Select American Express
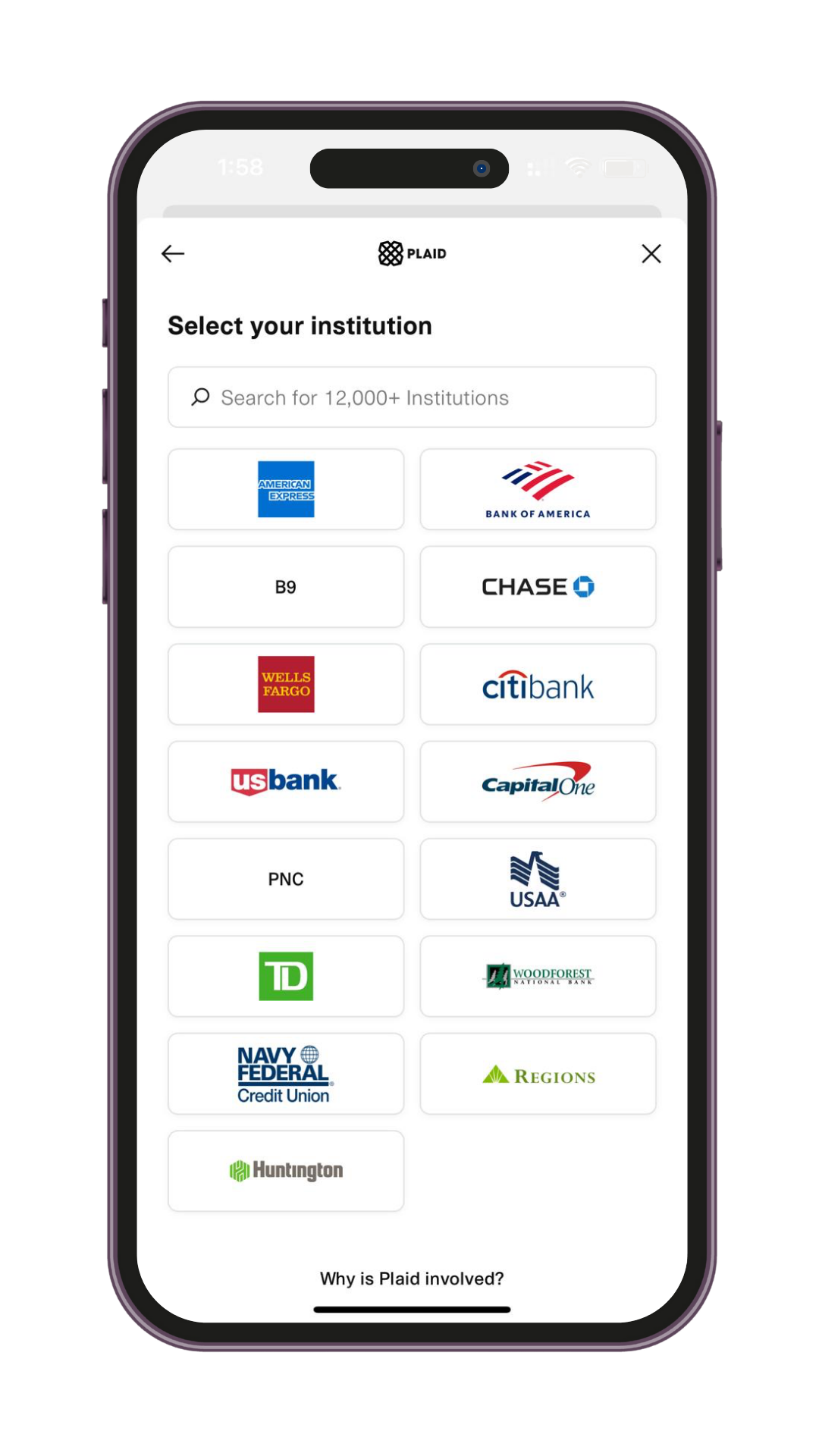 point(286,489)
